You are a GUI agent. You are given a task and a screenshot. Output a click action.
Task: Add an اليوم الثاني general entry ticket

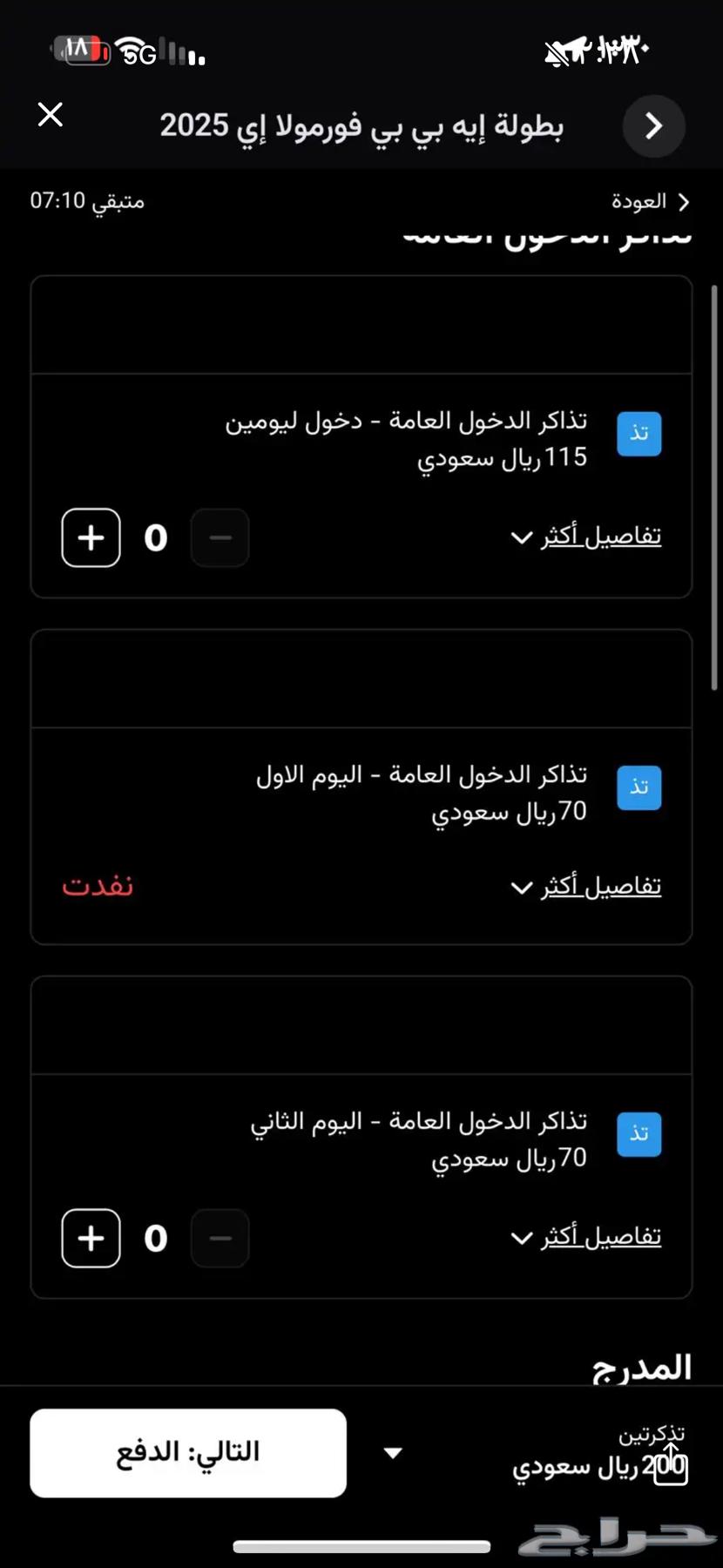[91, 1238]
